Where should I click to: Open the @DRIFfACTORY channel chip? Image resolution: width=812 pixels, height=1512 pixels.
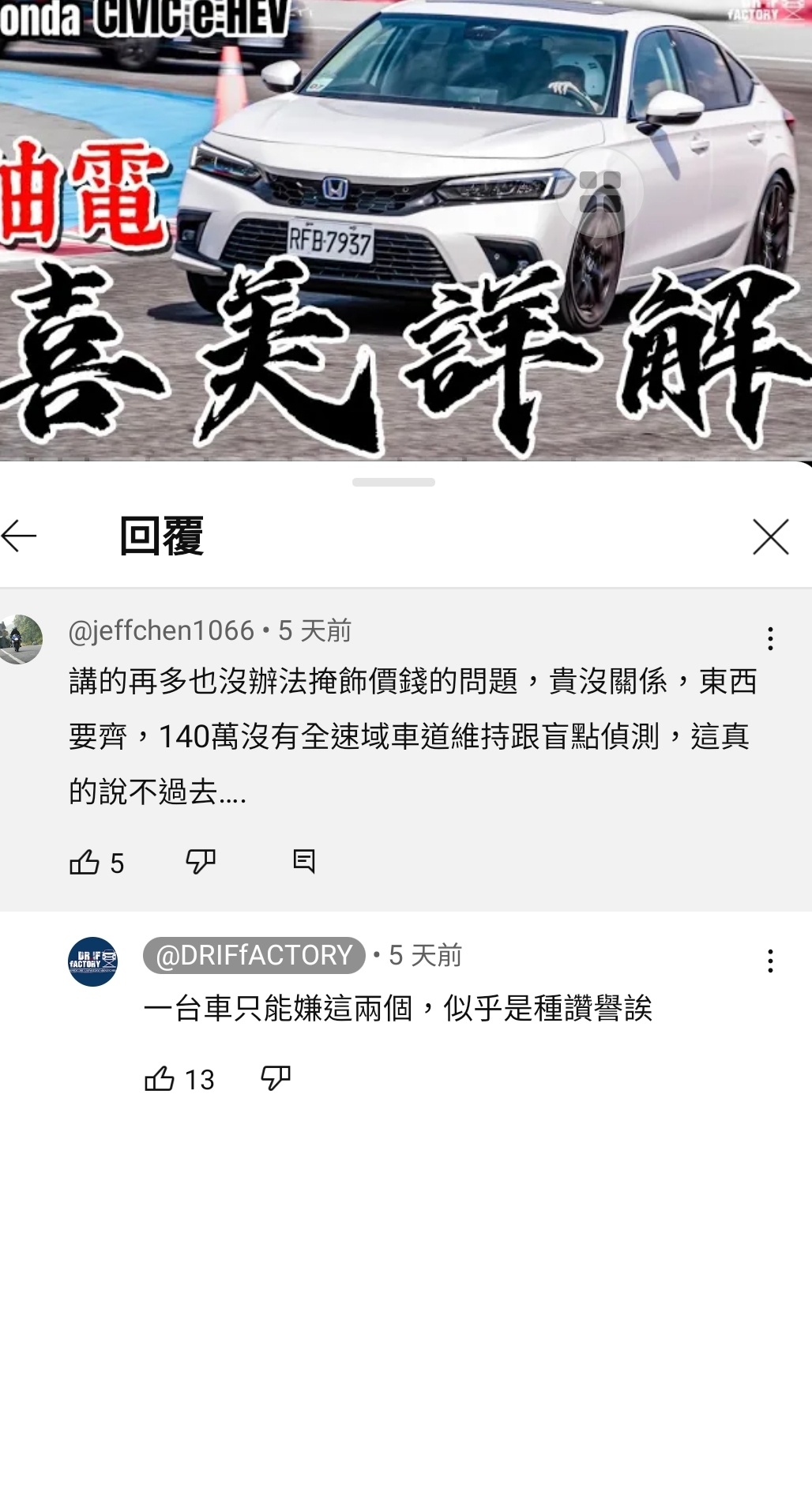[254, 955]
